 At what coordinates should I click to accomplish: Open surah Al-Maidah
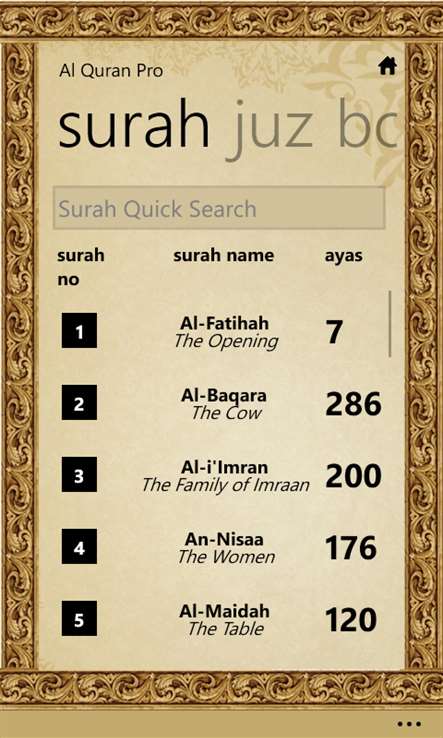(x=221, y=619)
